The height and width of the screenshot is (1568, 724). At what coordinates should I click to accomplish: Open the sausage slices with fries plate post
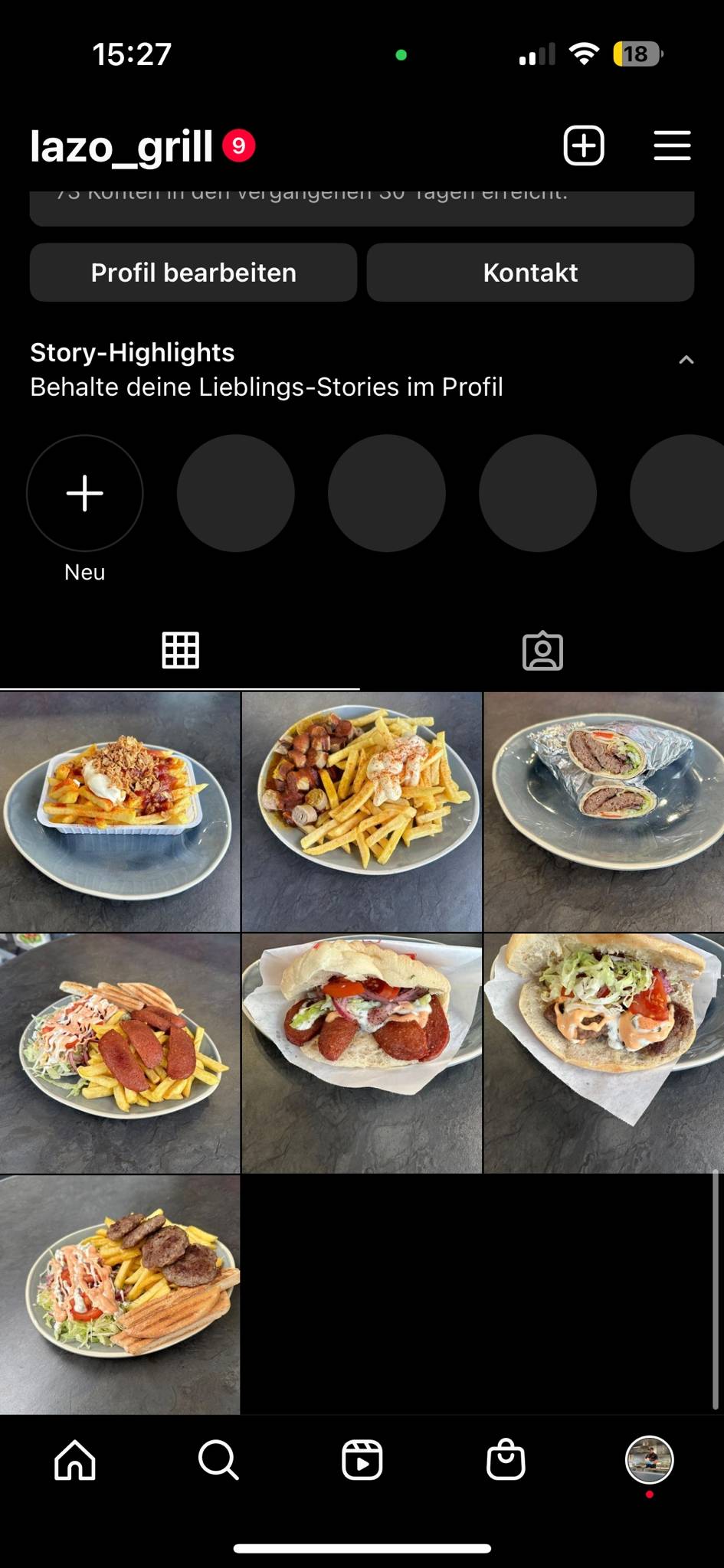point(120,1053)
